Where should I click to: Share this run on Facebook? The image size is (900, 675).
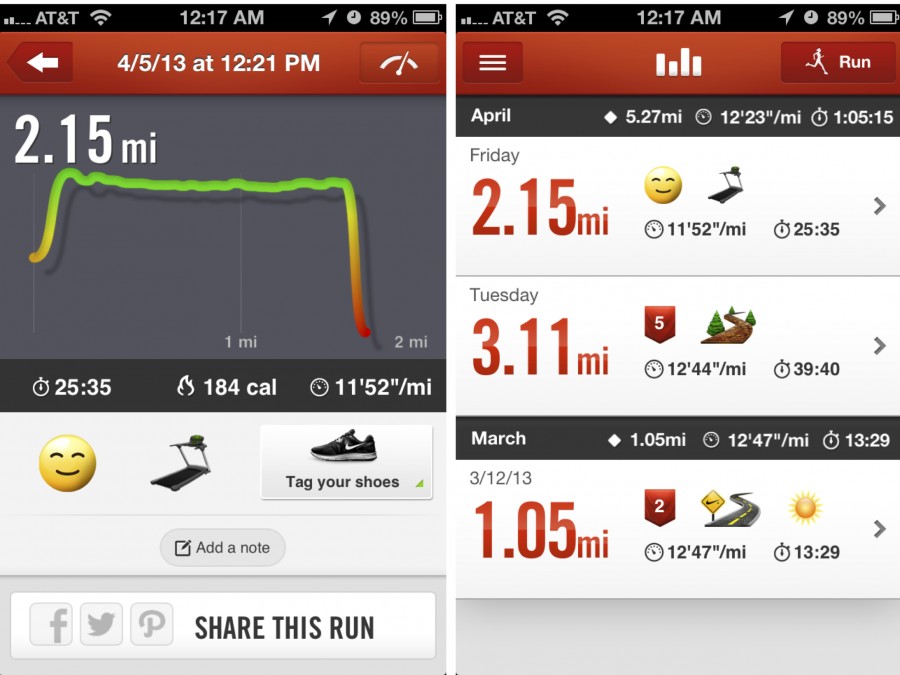point(52,625)
